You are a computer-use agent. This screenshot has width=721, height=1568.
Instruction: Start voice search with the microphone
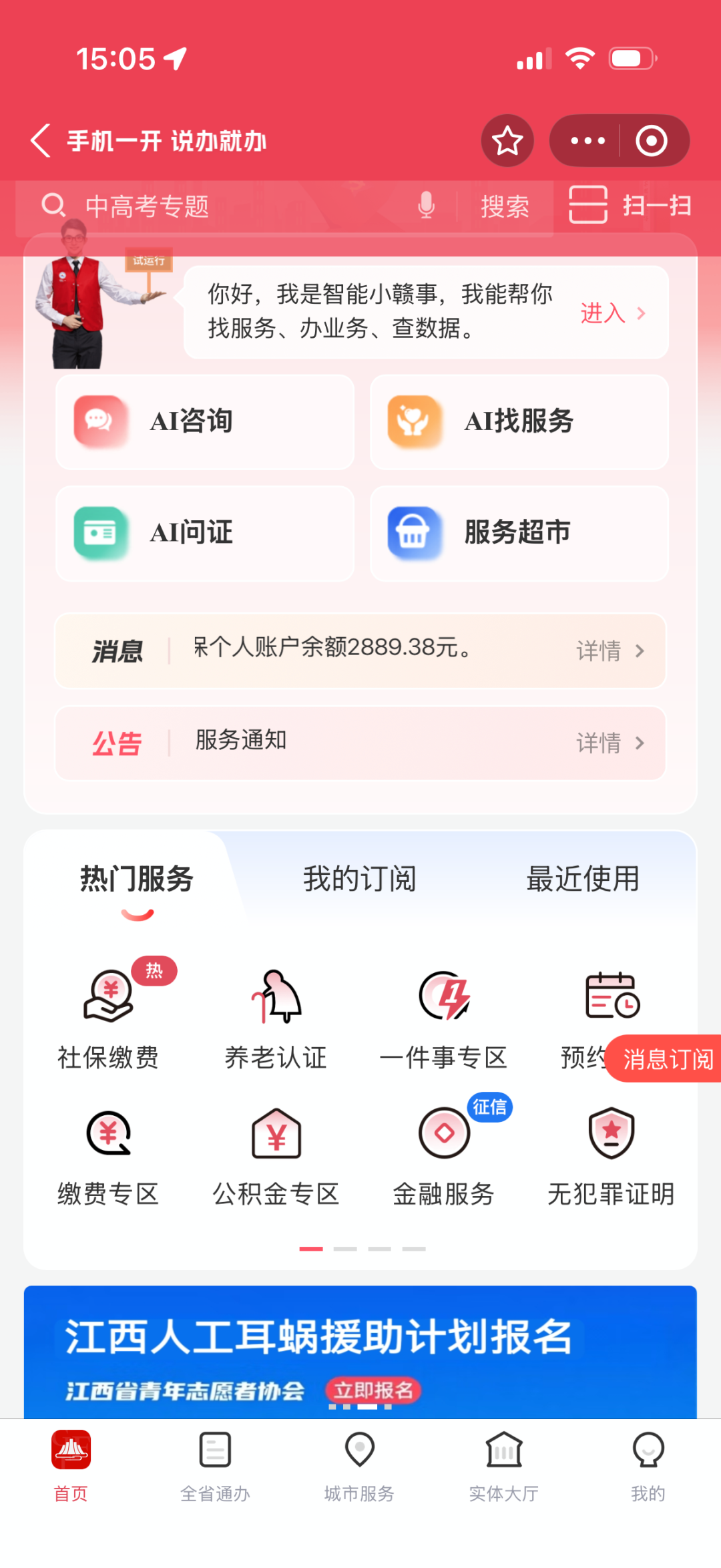coord(426,206)
